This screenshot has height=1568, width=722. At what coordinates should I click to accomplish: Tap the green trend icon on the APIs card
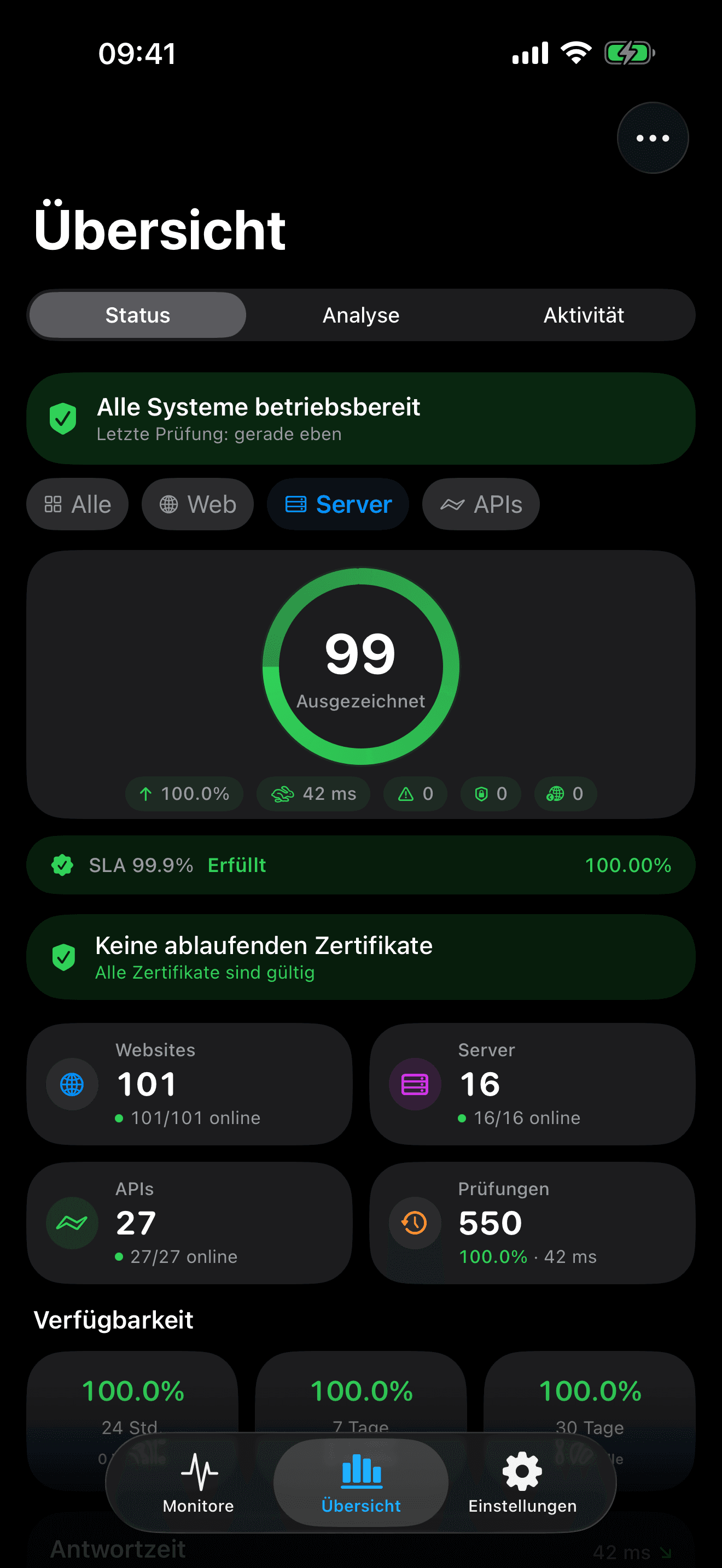click(72, 1223)
